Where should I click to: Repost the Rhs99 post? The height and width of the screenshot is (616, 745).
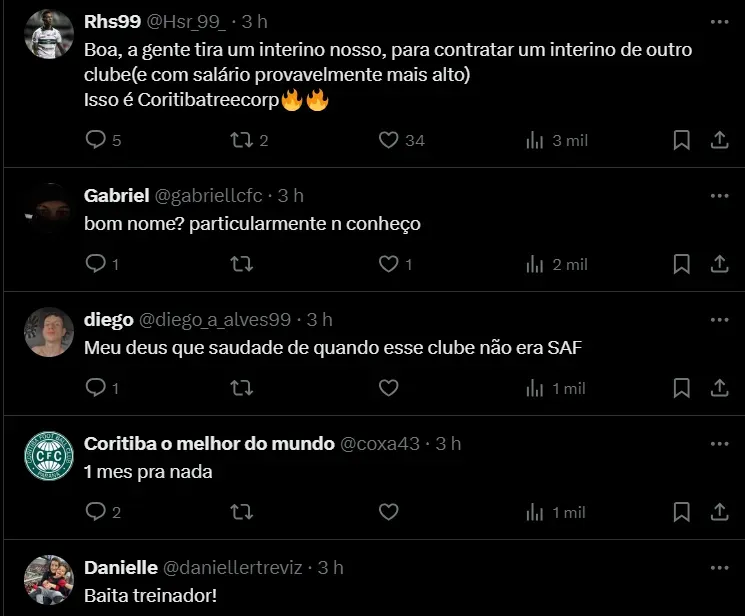(241, 140)
